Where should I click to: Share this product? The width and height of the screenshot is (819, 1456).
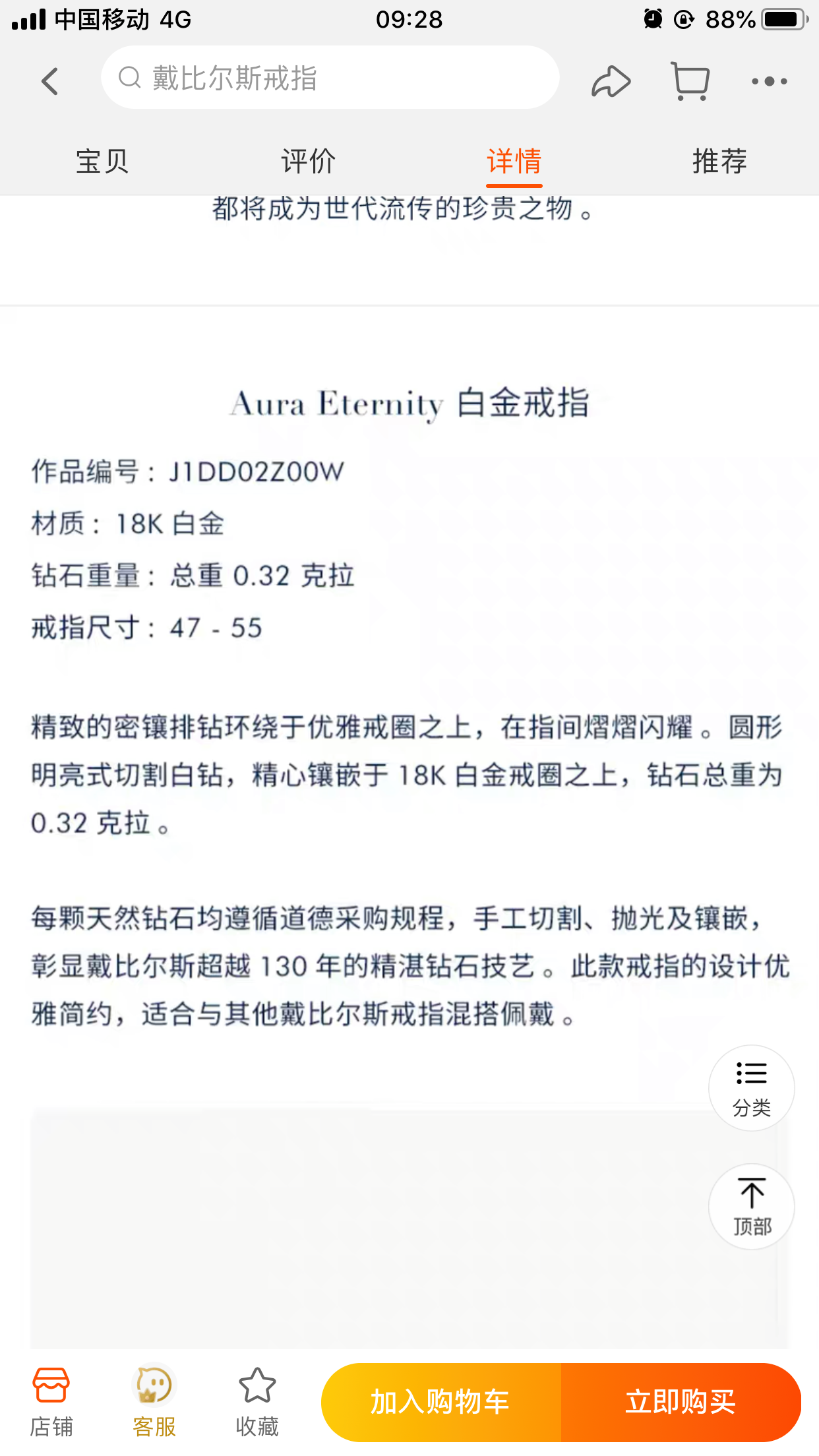[611, 81]
